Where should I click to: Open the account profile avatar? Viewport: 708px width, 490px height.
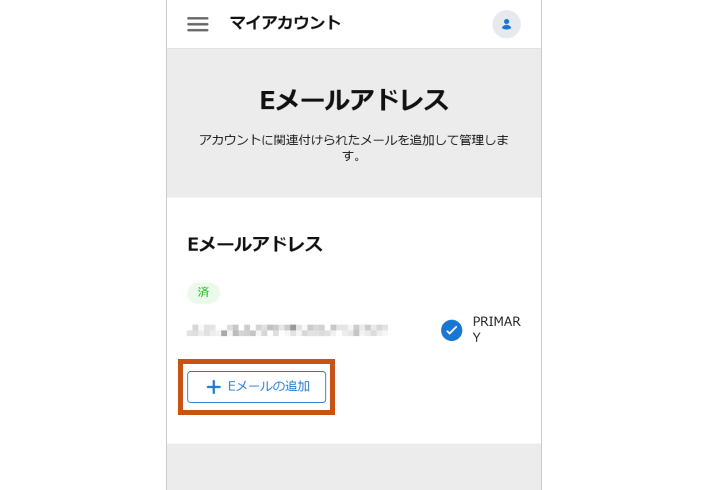506,24
